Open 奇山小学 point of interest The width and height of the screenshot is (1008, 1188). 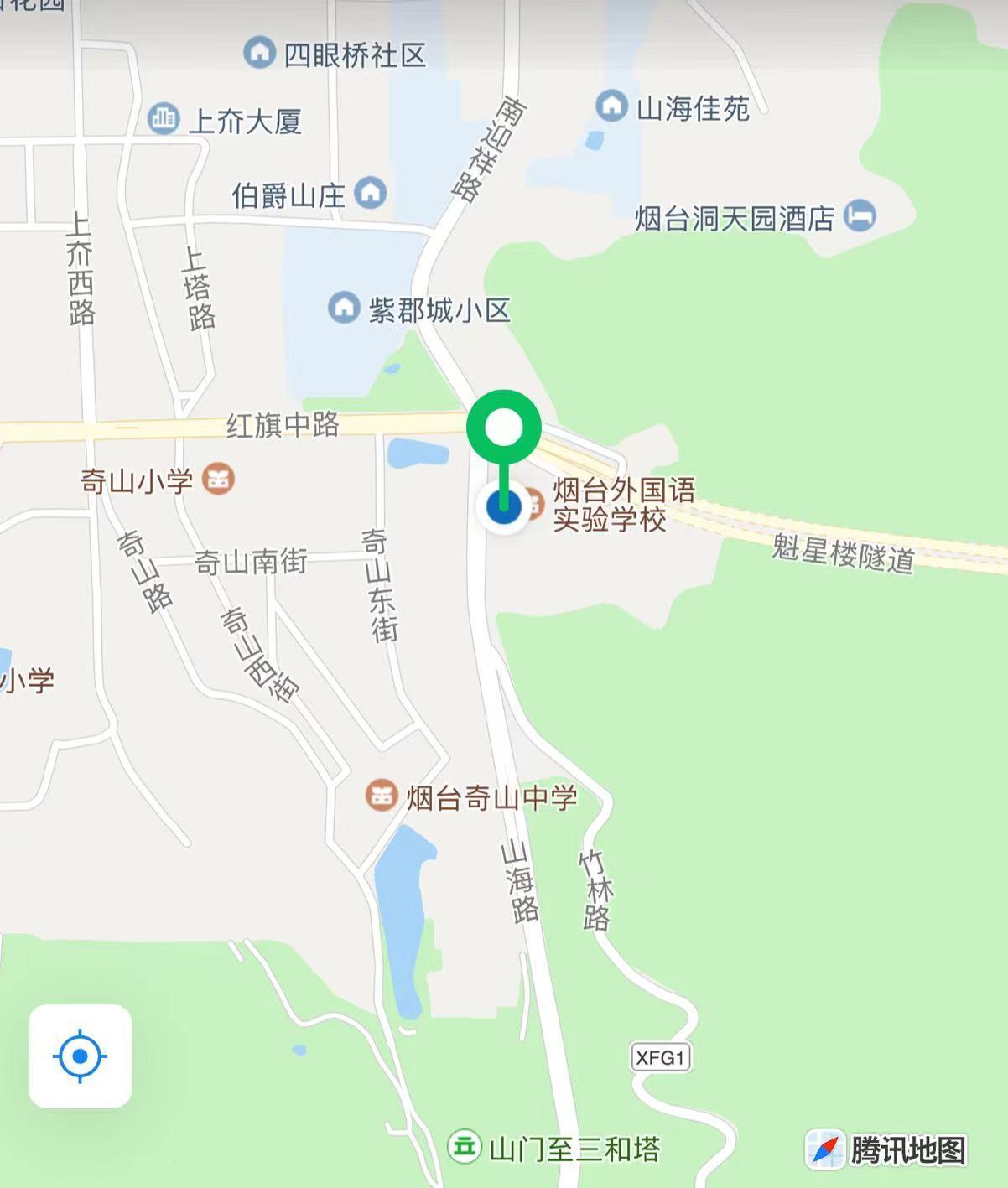click(220, 480)
